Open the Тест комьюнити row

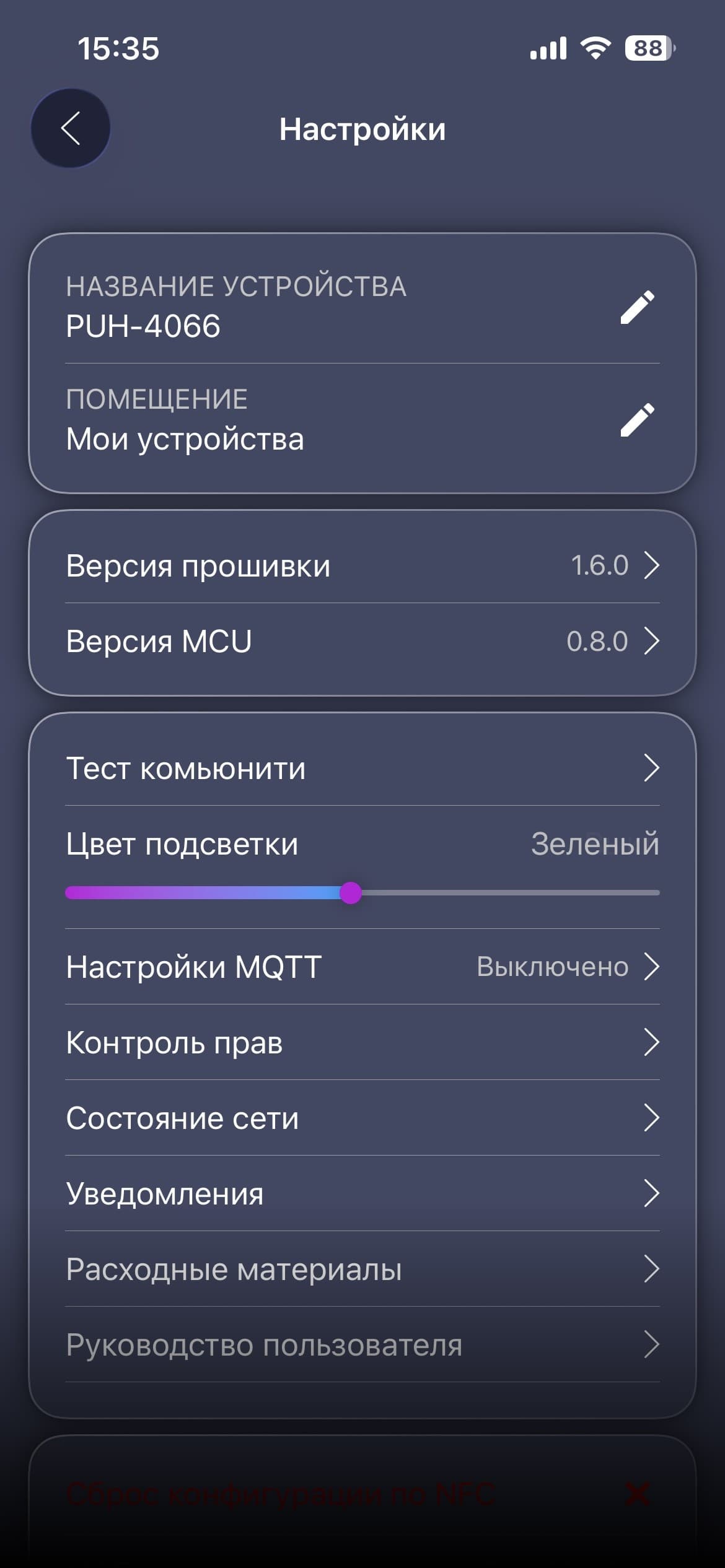pos(362,768)
